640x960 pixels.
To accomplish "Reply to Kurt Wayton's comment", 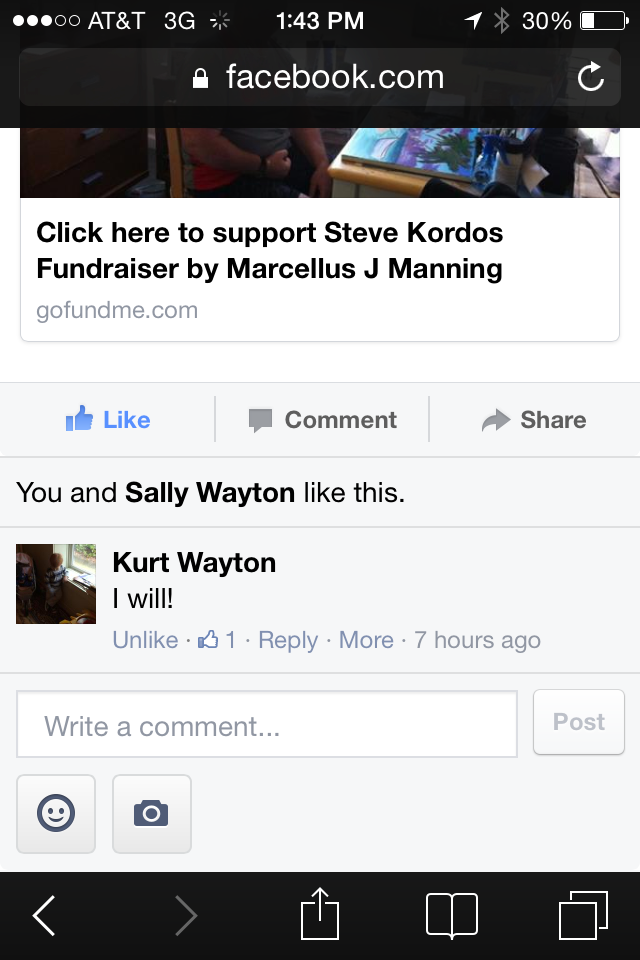I will tap(288, 640).
